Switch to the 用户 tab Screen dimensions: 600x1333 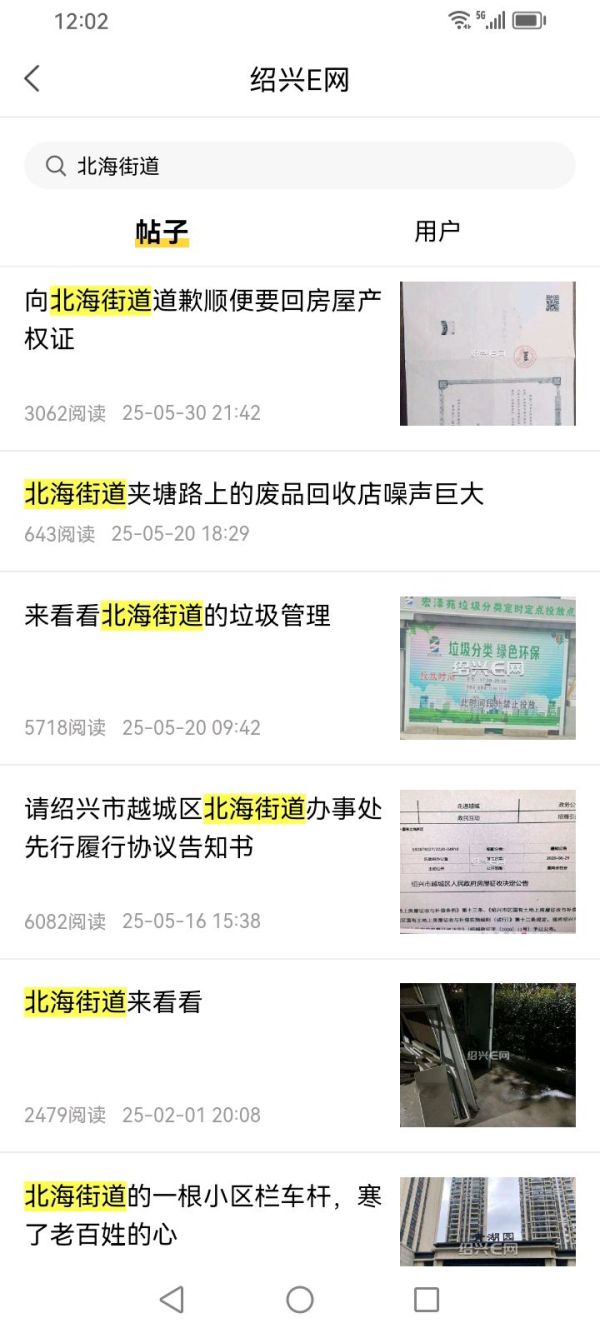pos(437,231)
